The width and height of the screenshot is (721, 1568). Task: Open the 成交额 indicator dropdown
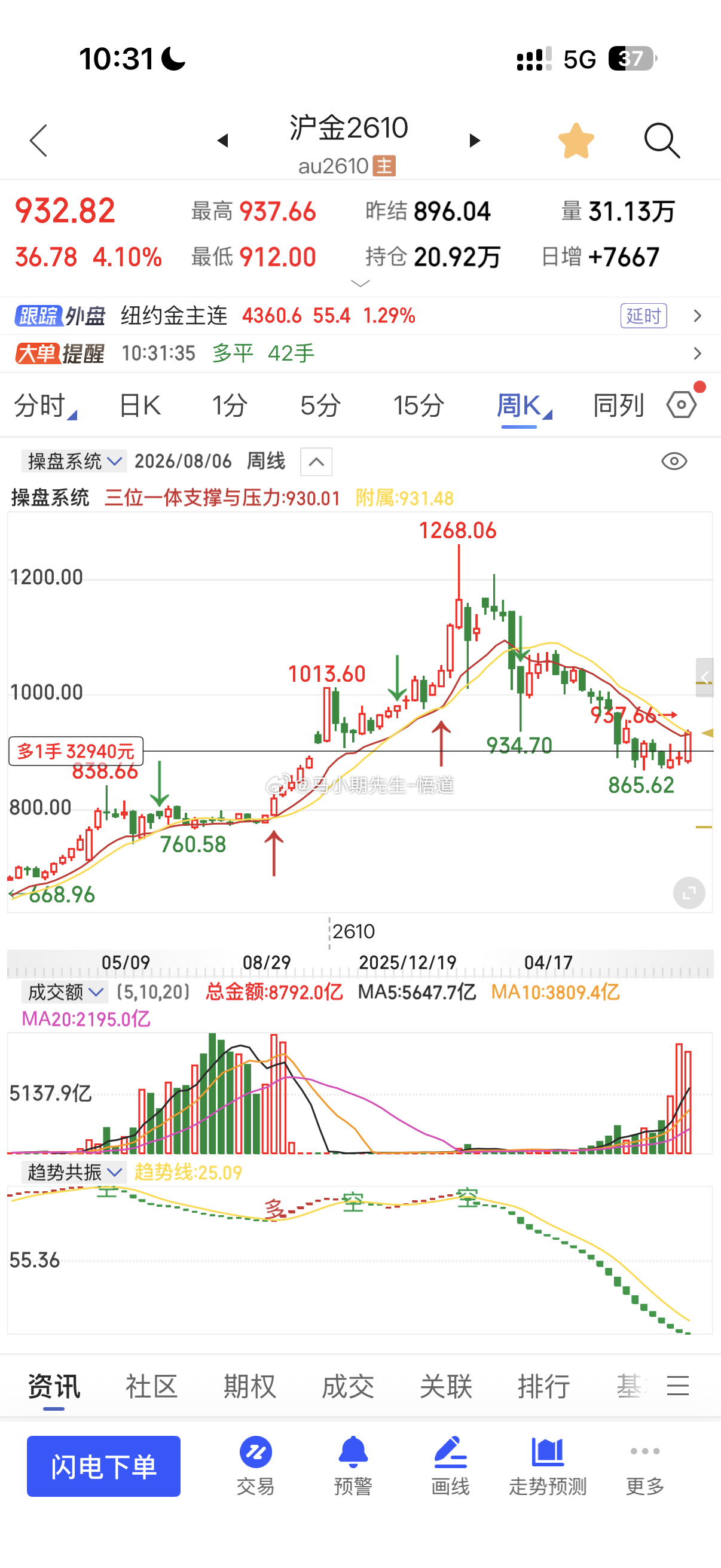click(x=65, y=992)
